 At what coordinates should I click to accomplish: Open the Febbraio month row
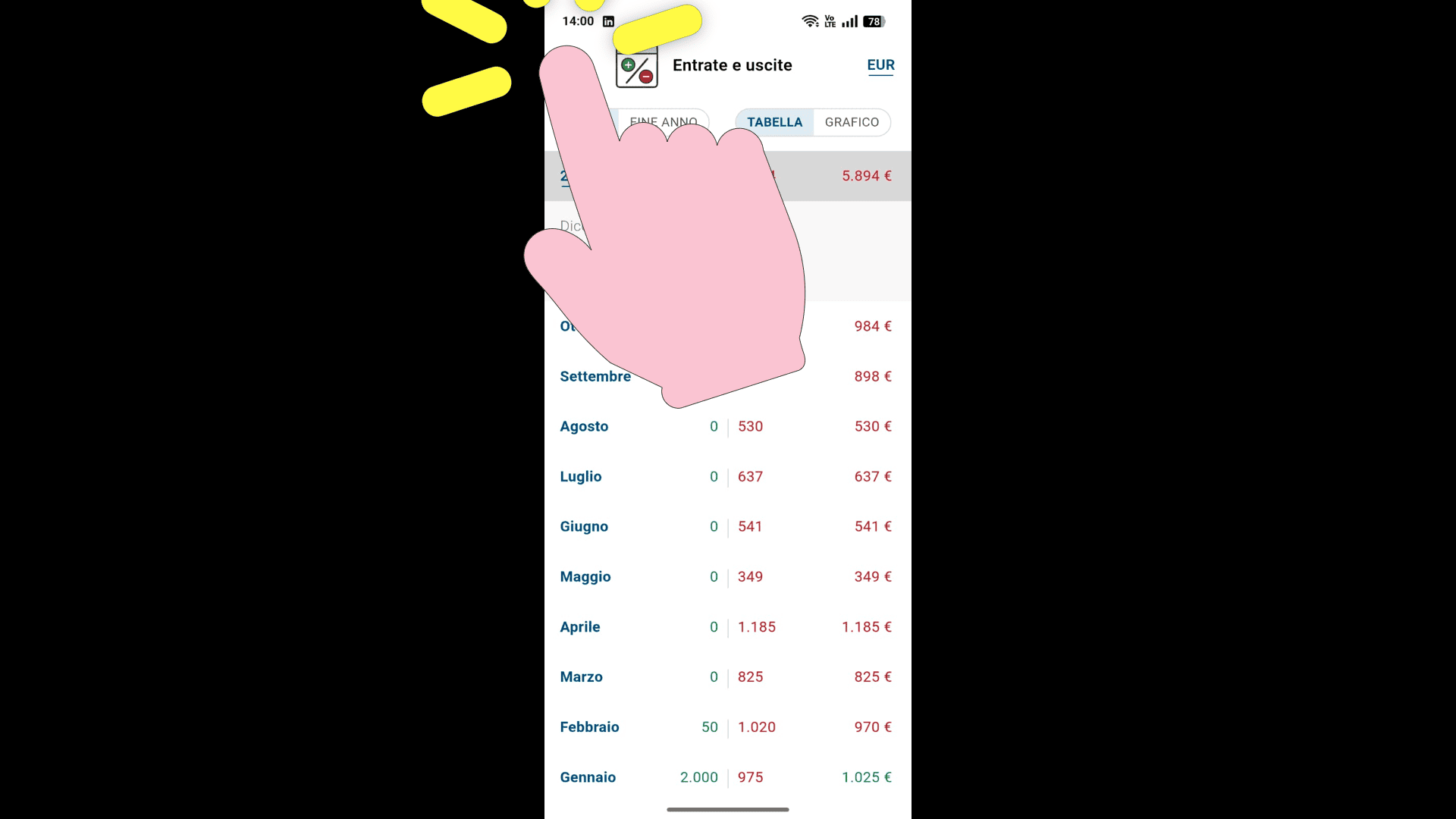tap(589, 727)
